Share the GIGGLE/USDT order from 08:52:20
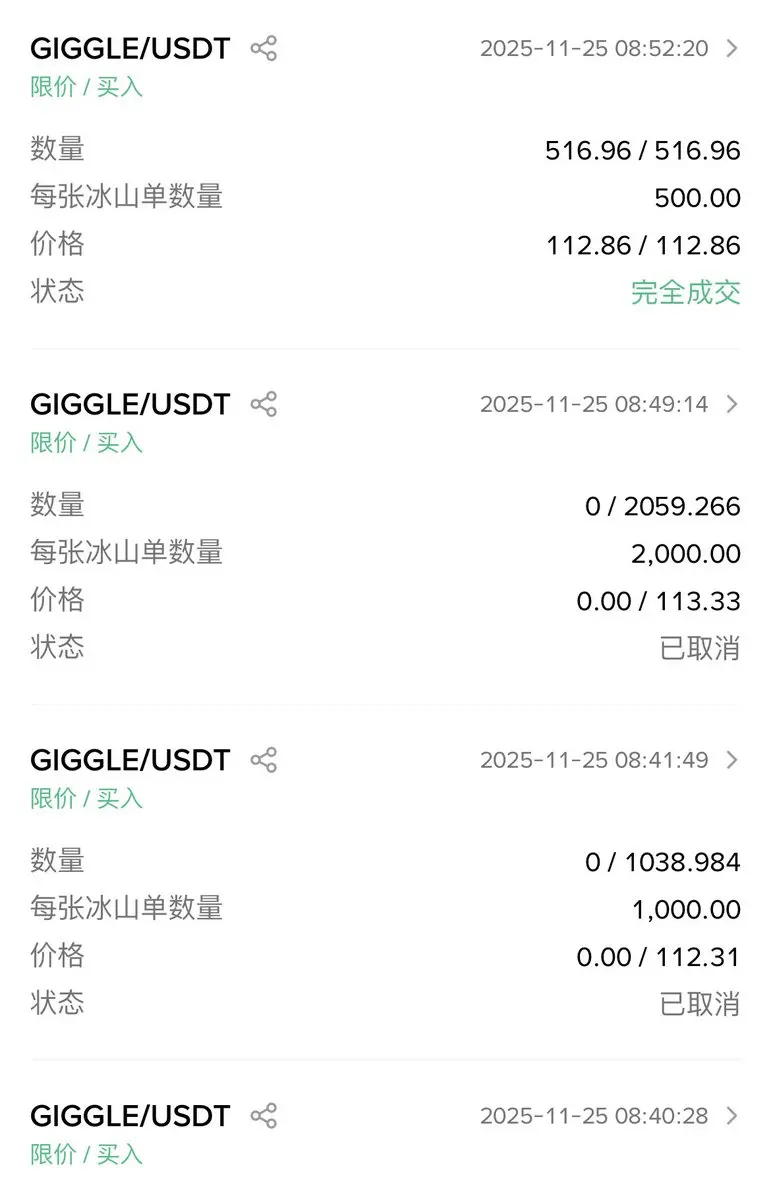 [x=264, y=48]
